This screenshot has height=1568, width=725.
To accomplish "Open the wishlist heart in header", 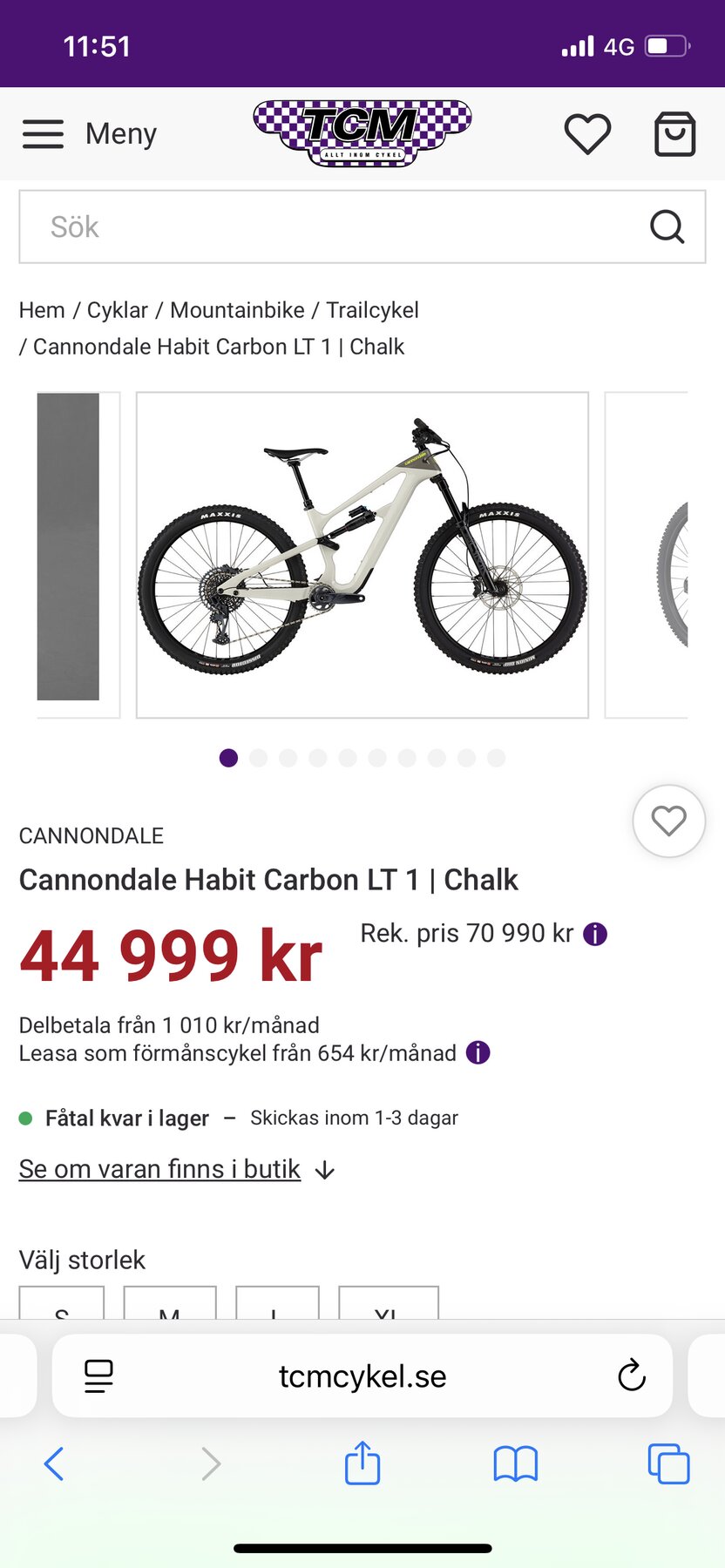I will click(587, 134).
